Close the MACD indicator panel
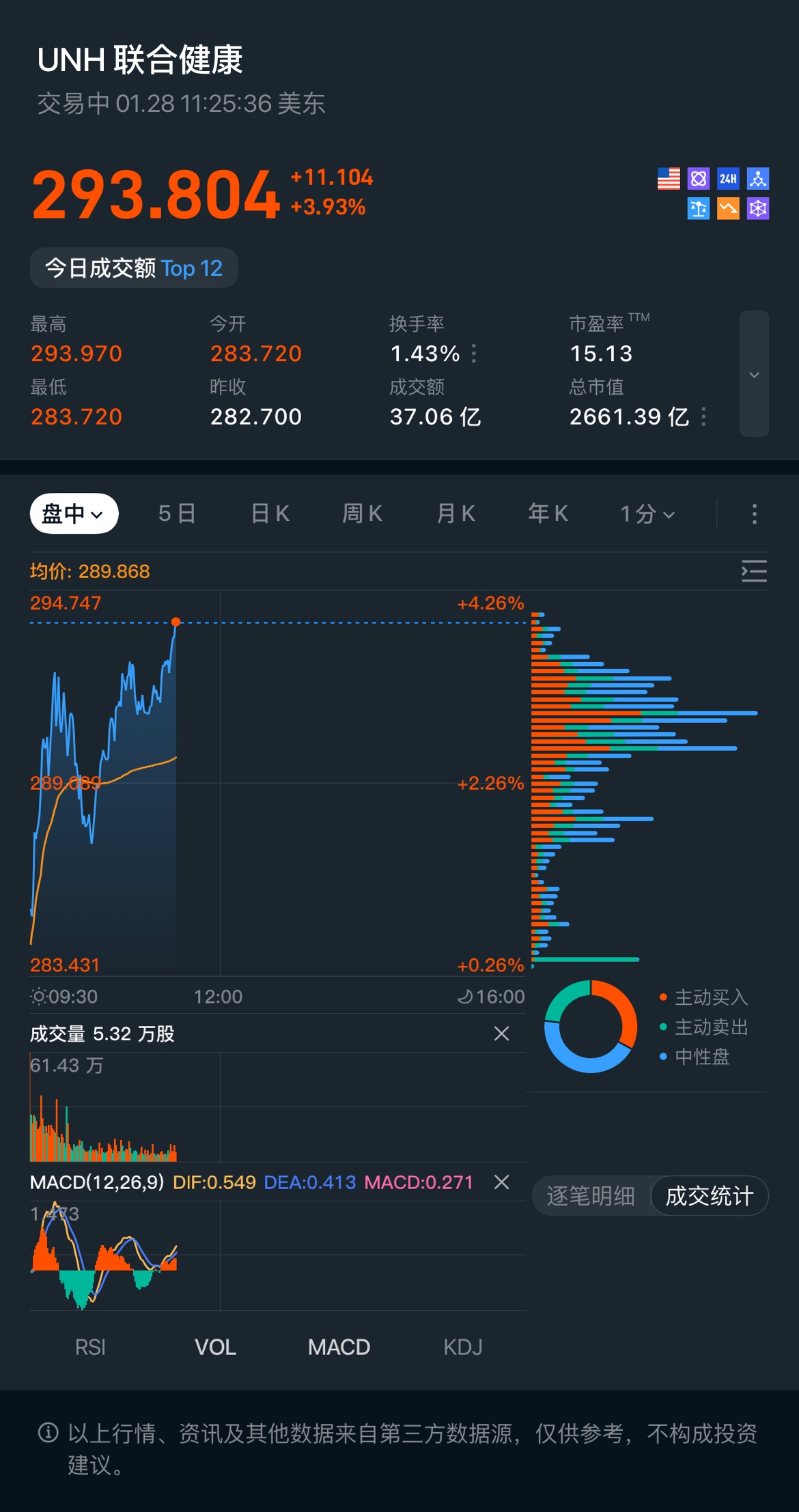This screenshot has height=1512, width=799. pos(501,1182)
